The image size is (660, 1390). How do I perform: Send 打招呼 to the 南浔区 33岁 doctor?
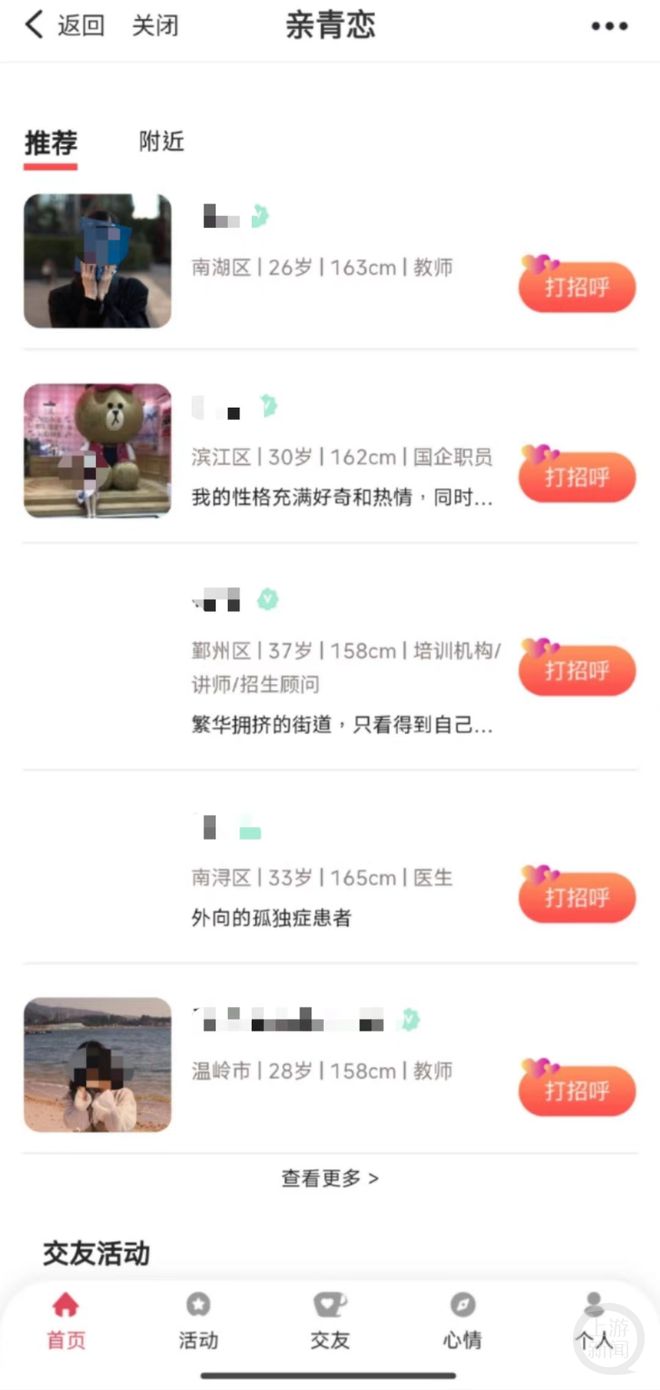coord(577,897)
